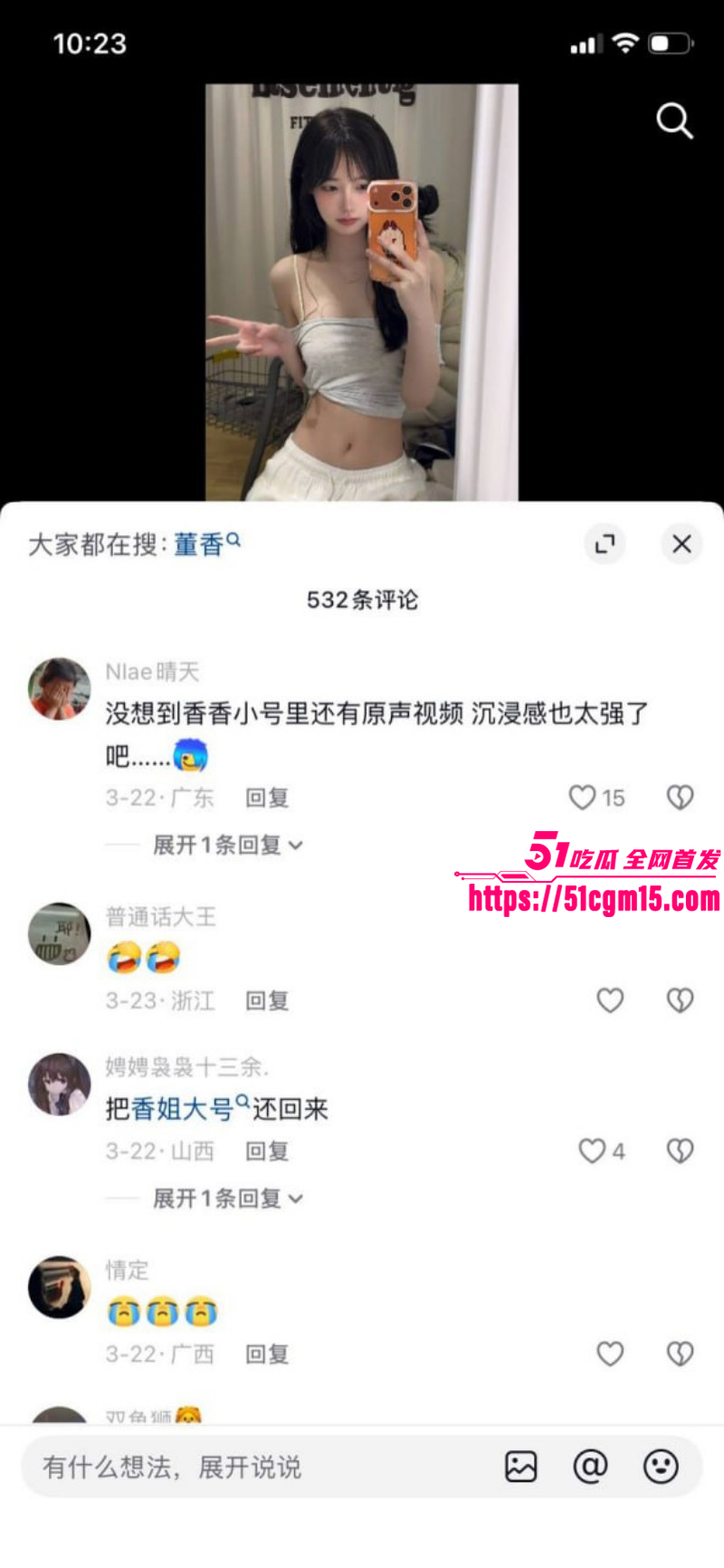
Task: Tap the search icon beside 香姐大号
Action: 244,1103
